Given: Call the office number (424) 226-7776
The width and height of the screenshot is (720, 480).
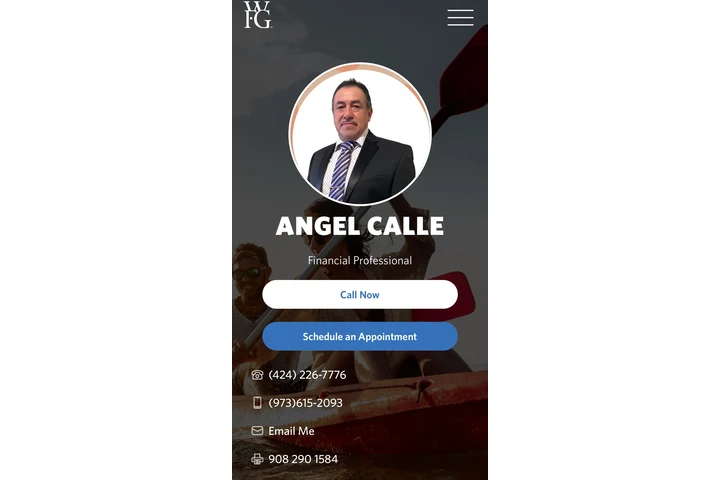Looking at the screenshot, I should pos(307,375).
